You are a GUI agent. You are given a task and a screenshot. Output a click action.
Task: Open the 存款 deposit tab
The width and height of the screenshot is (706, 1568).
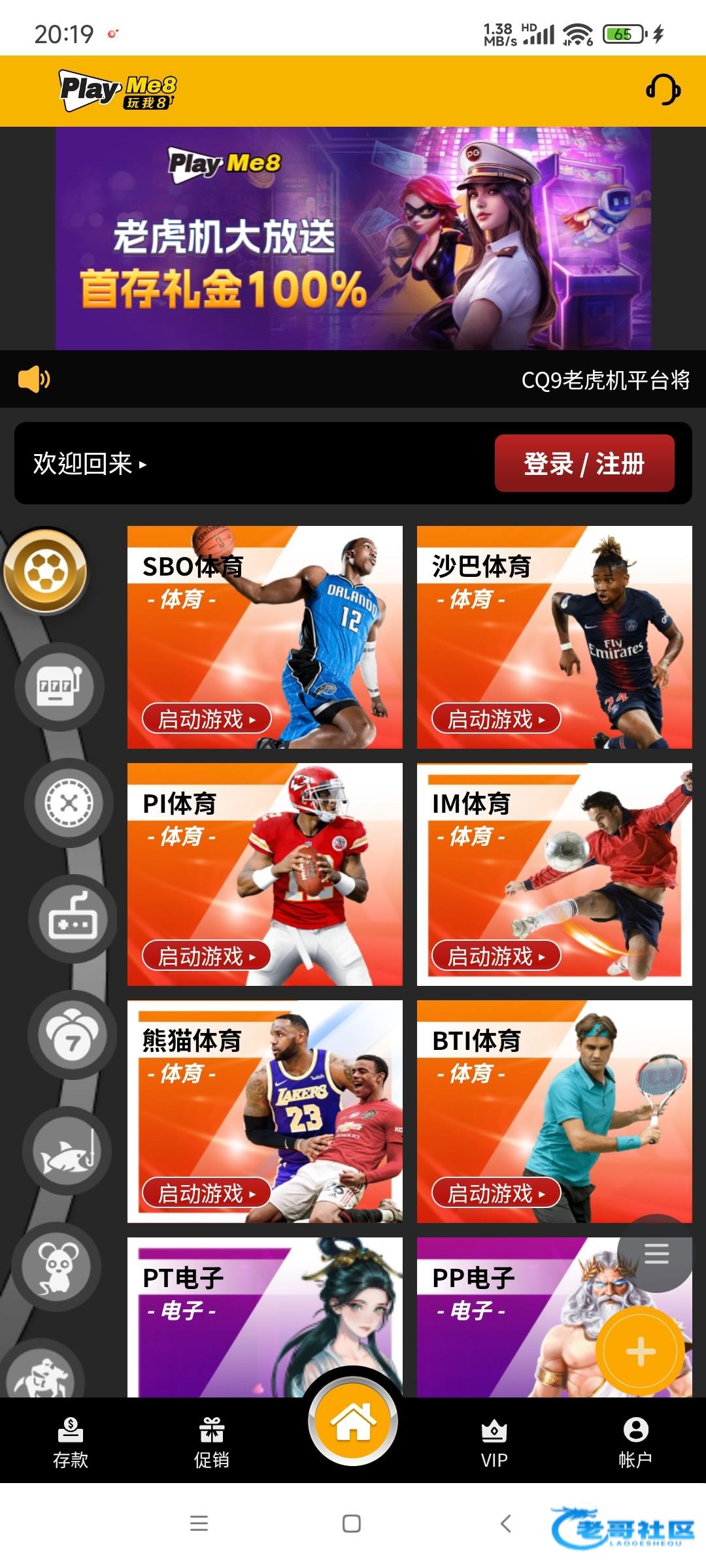tap(71, 1443)
